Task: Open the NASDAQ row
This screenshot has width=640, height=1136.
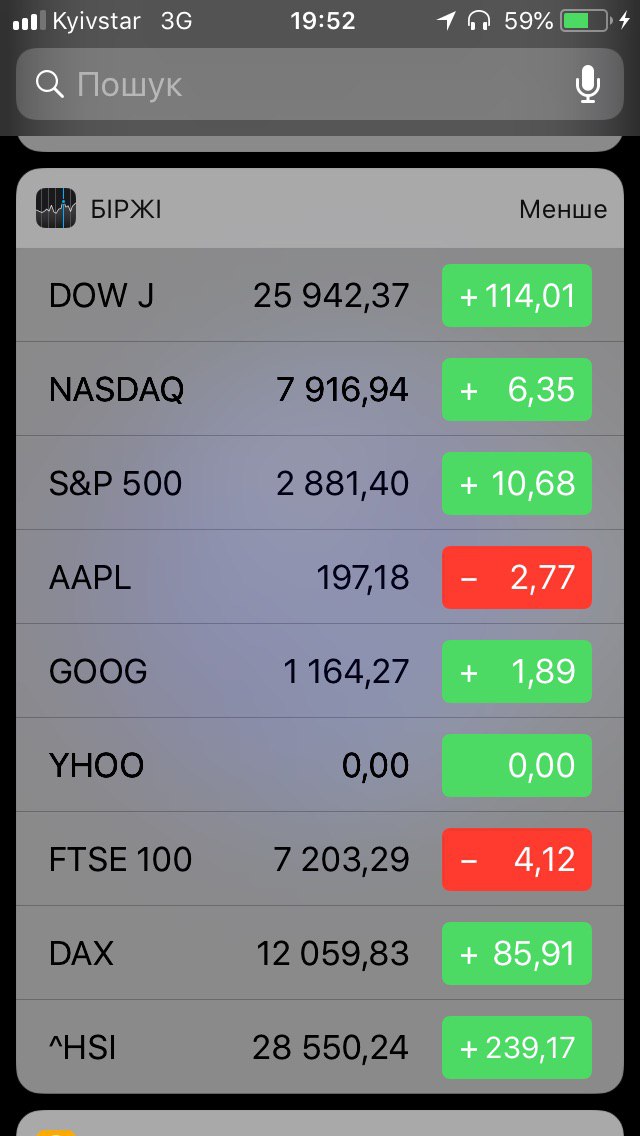Action: click(x=320, y=389)
